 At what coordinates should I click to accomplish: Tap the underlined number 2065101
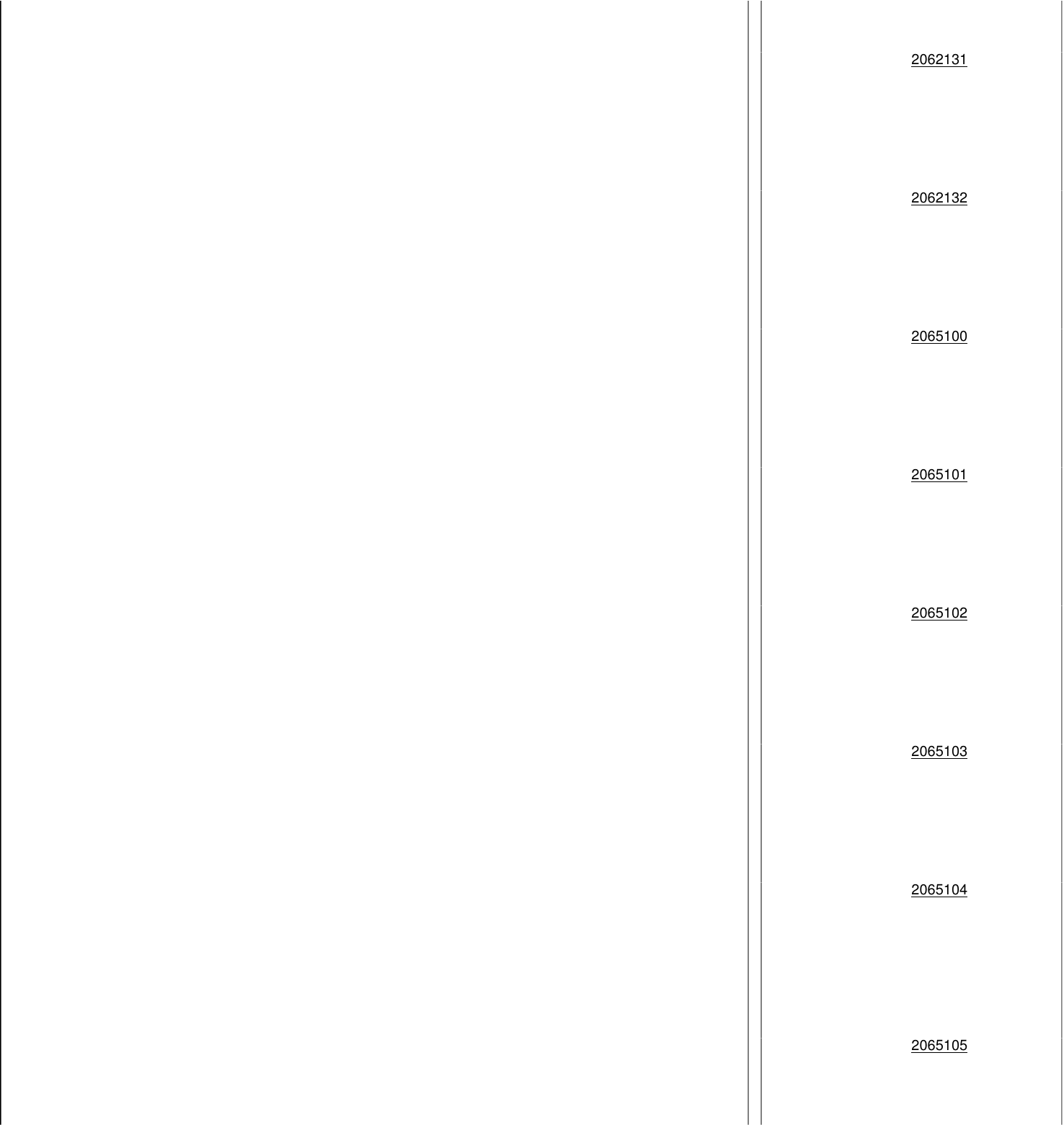(939, 475)
